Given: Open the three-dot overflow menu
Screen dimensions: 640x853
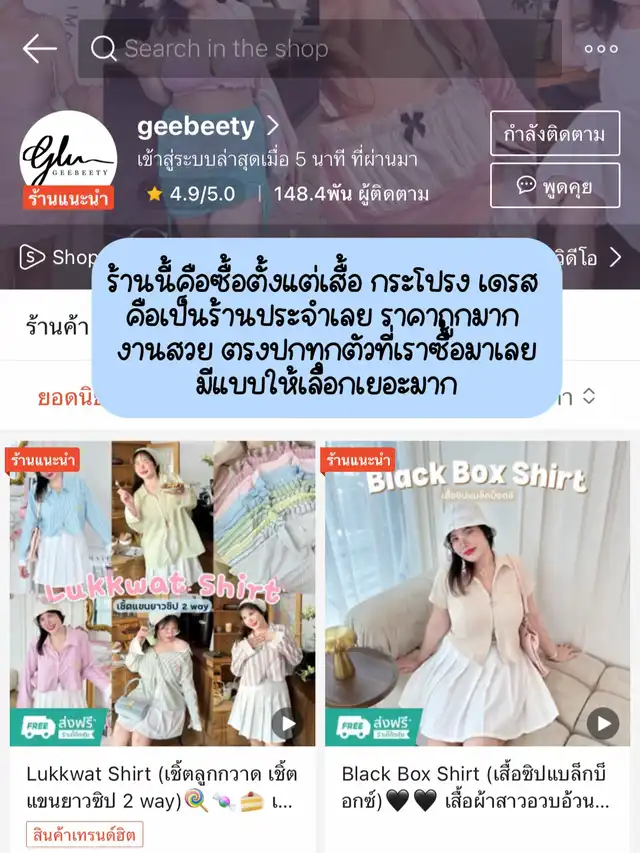Looking at the screenshot, I should pos(601,48).
